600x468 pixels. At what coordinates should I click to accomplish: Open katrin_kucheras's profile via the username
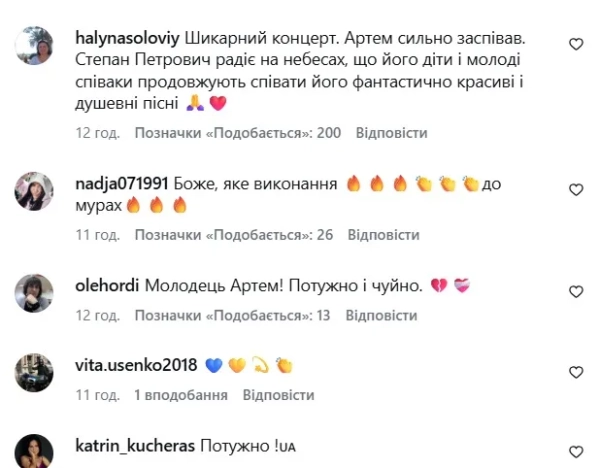click(135, 443)
